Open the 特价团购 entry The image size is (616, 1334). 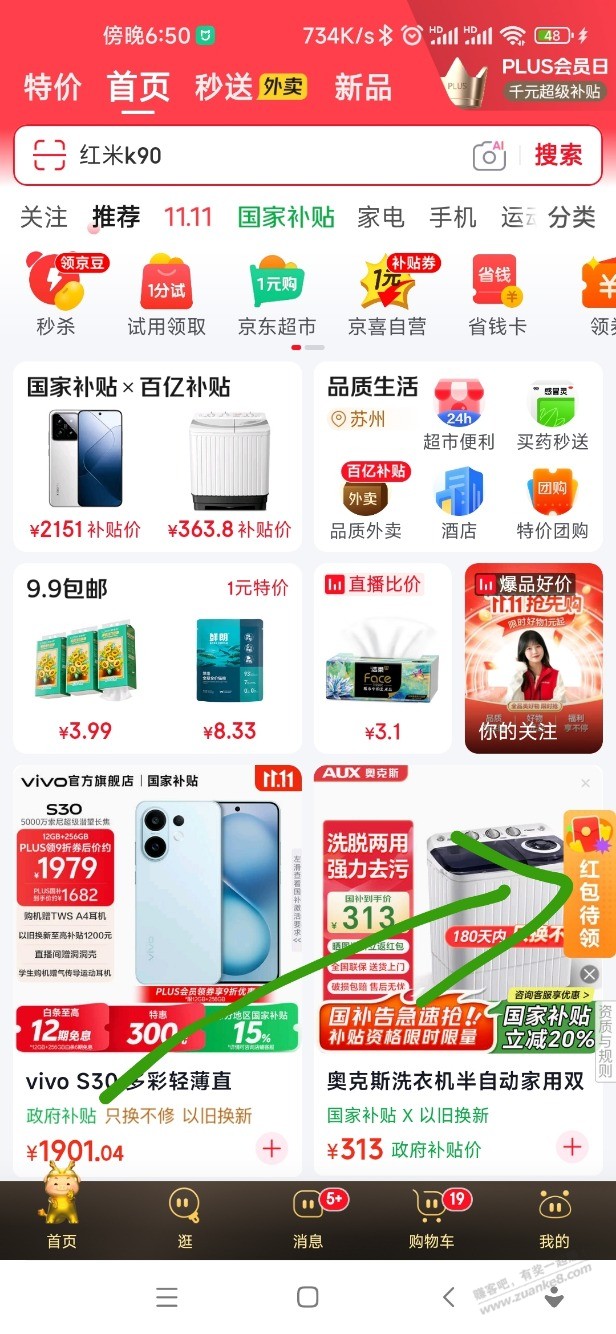(552, 505)
